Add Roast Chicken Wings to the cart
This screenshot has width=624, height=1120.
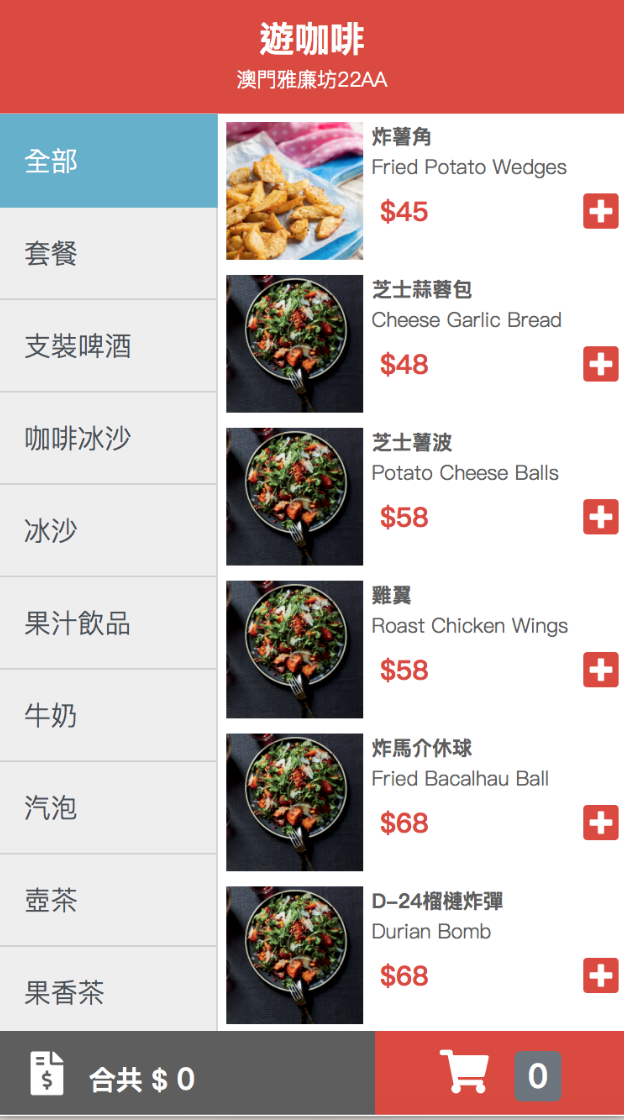point(600,670)
